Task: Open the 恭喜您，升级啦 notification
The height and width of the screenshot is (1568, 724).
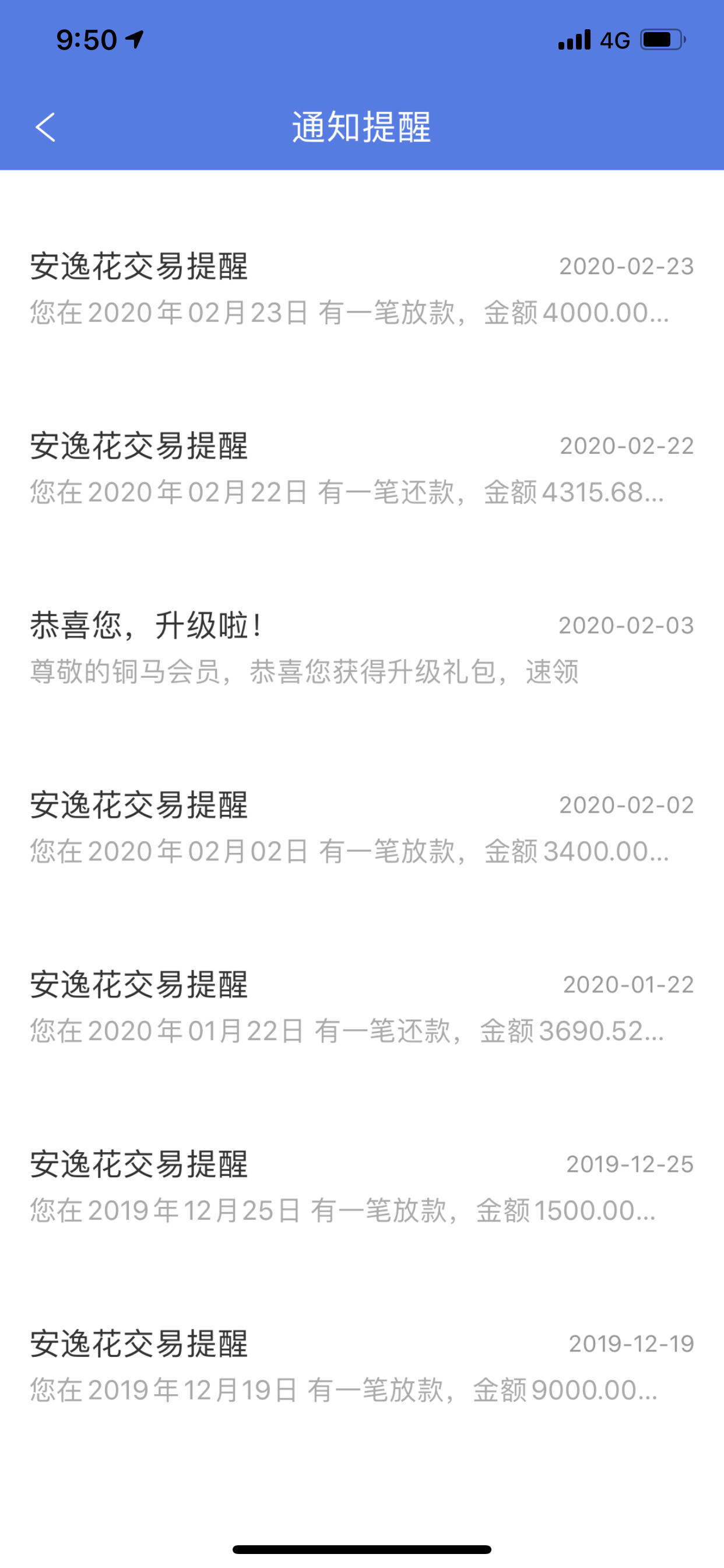Action: [x=362, y=648]
